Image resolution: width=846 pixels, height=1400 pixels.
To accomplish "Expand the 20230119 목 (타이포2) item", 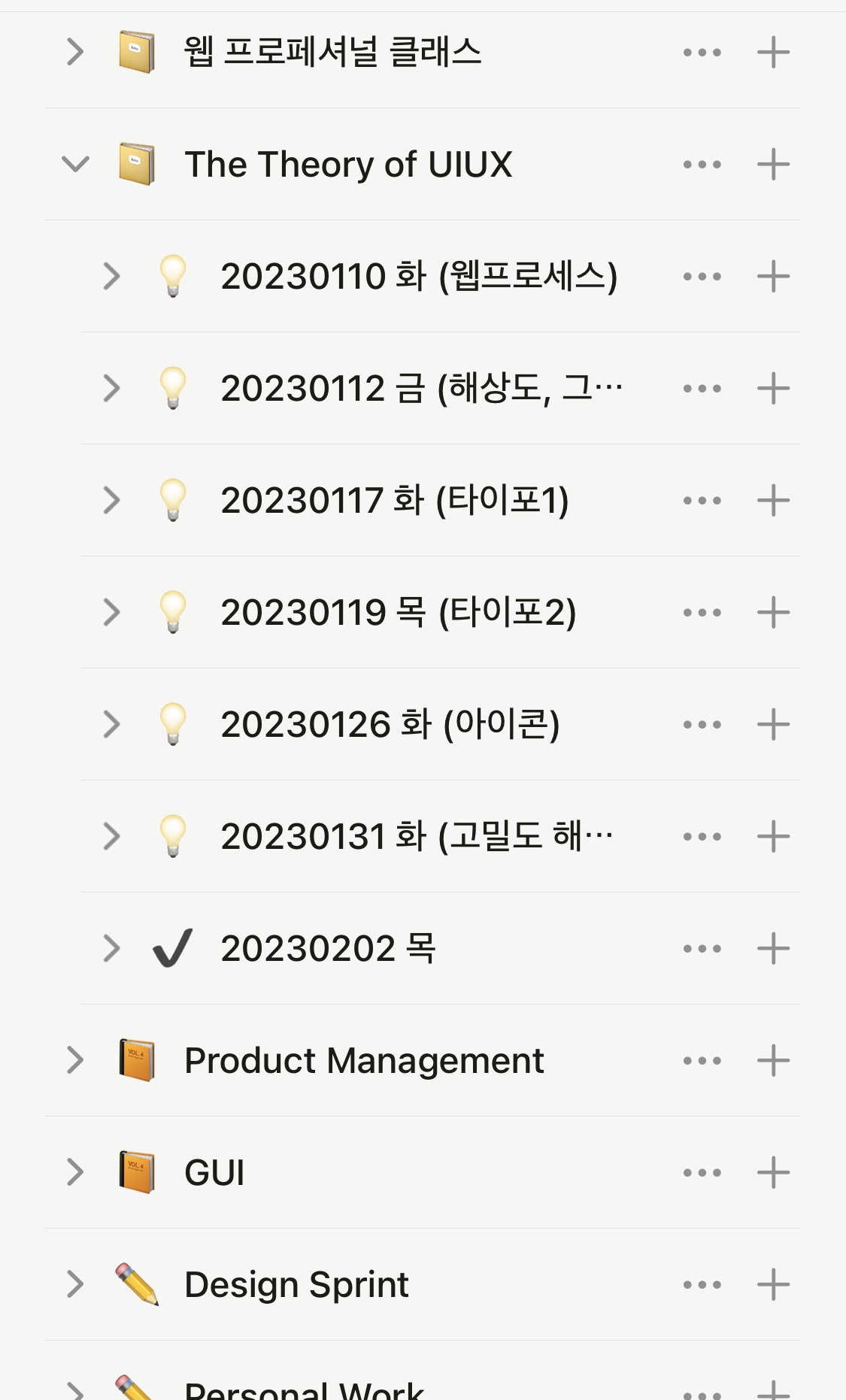I will coord(111,612).
